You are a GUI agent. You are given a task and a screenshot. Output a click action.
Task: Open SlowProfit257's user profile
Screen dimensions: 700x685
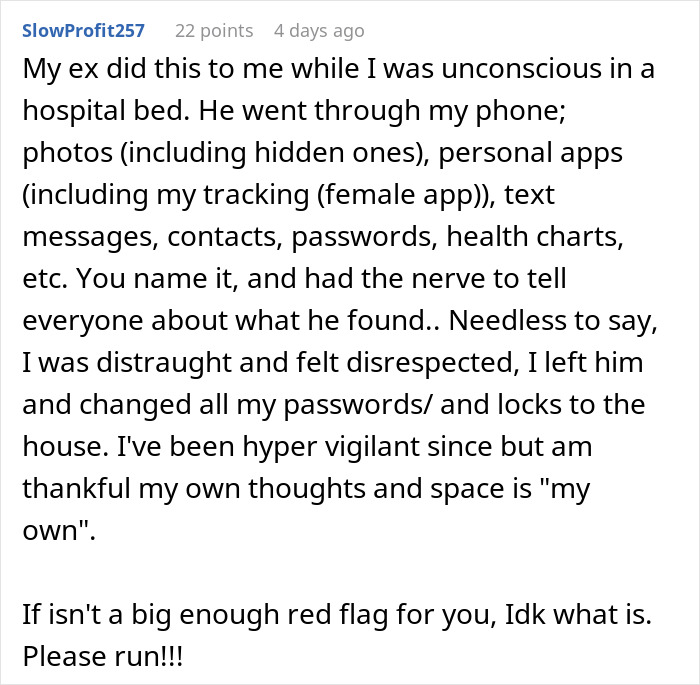click(84, 31)
